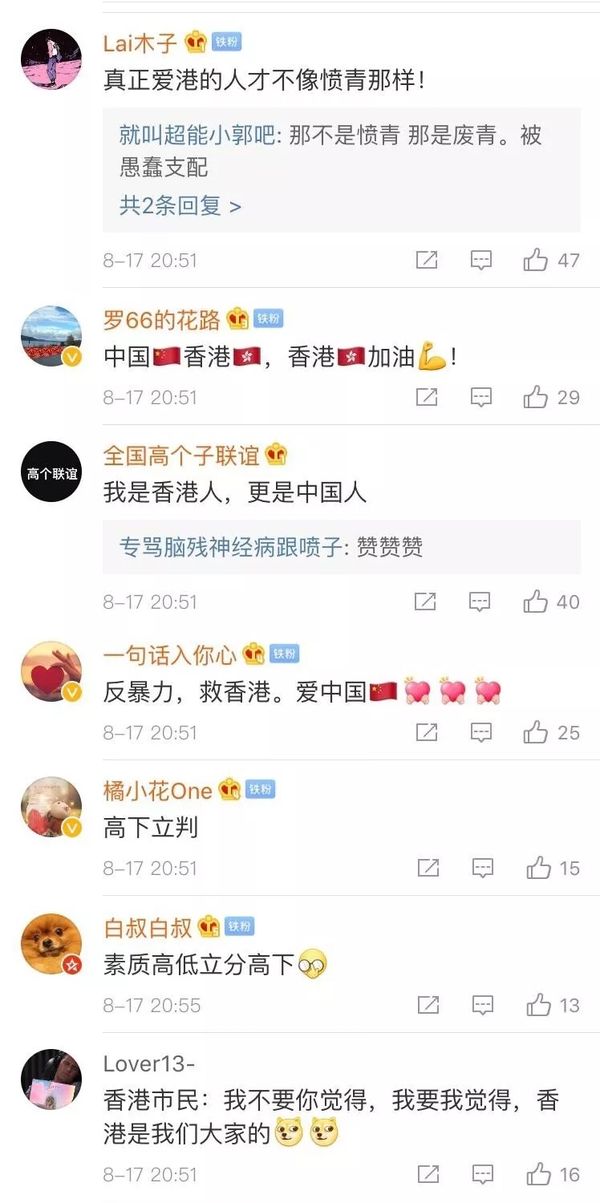Open 白叔白叔's avatar

click(51, 942)
